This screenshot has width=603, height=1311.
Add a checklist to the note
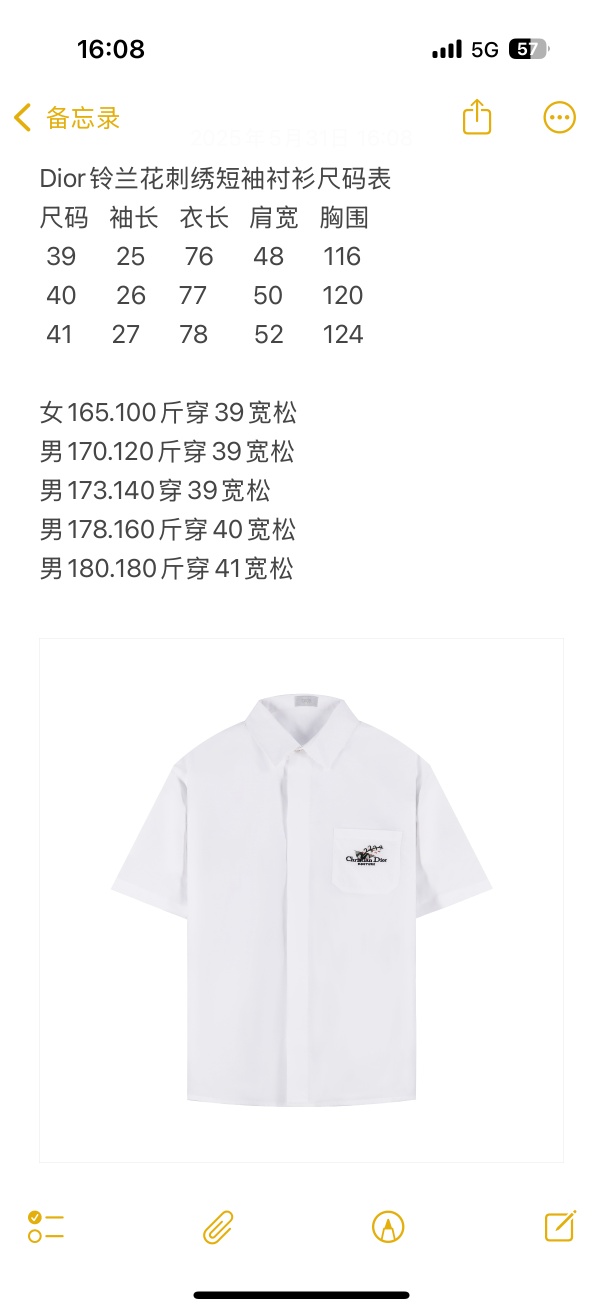click(46, 1226)
